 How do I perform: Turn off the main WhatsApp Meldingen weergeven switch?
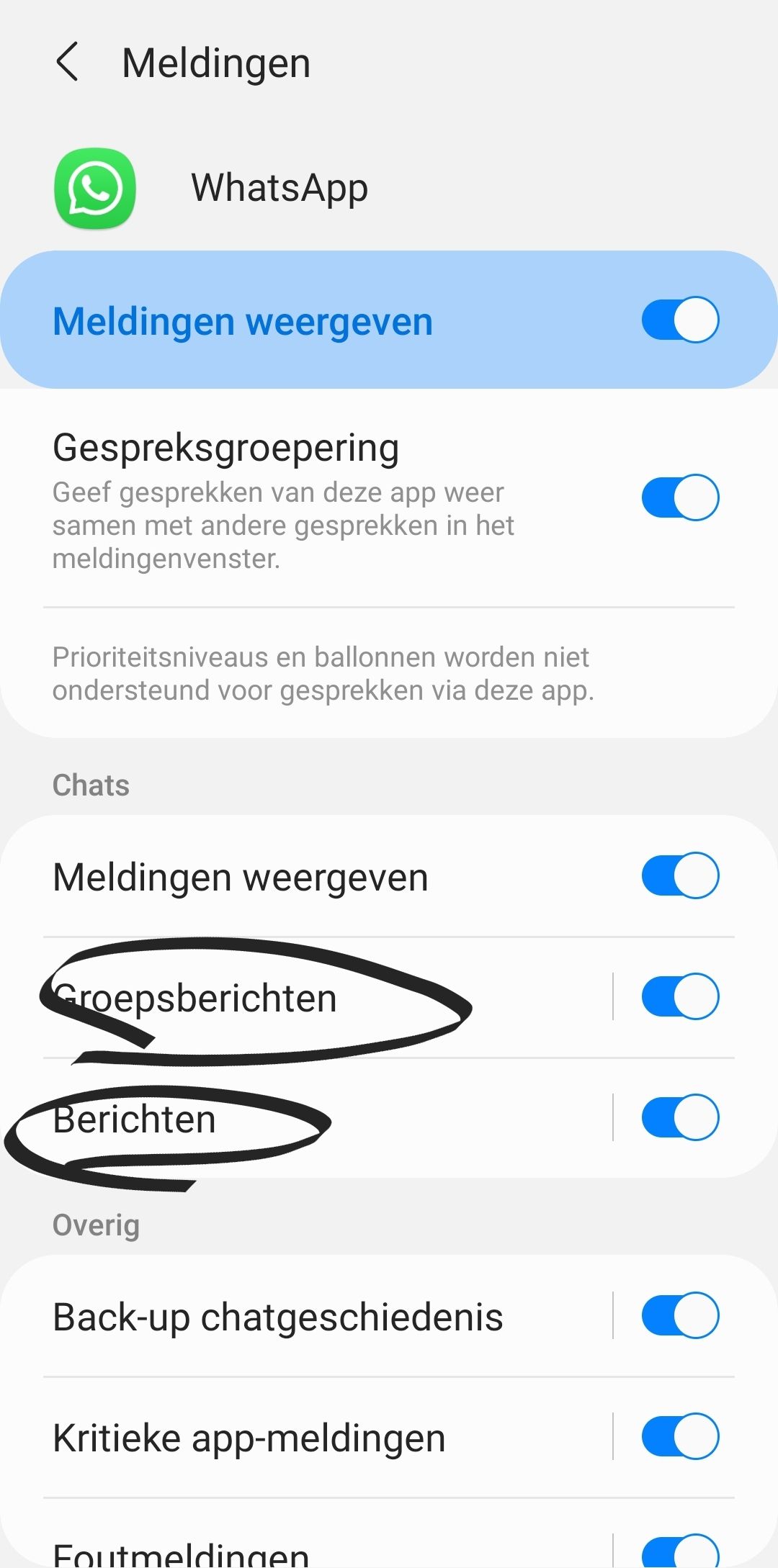click(x=679, y=320)
